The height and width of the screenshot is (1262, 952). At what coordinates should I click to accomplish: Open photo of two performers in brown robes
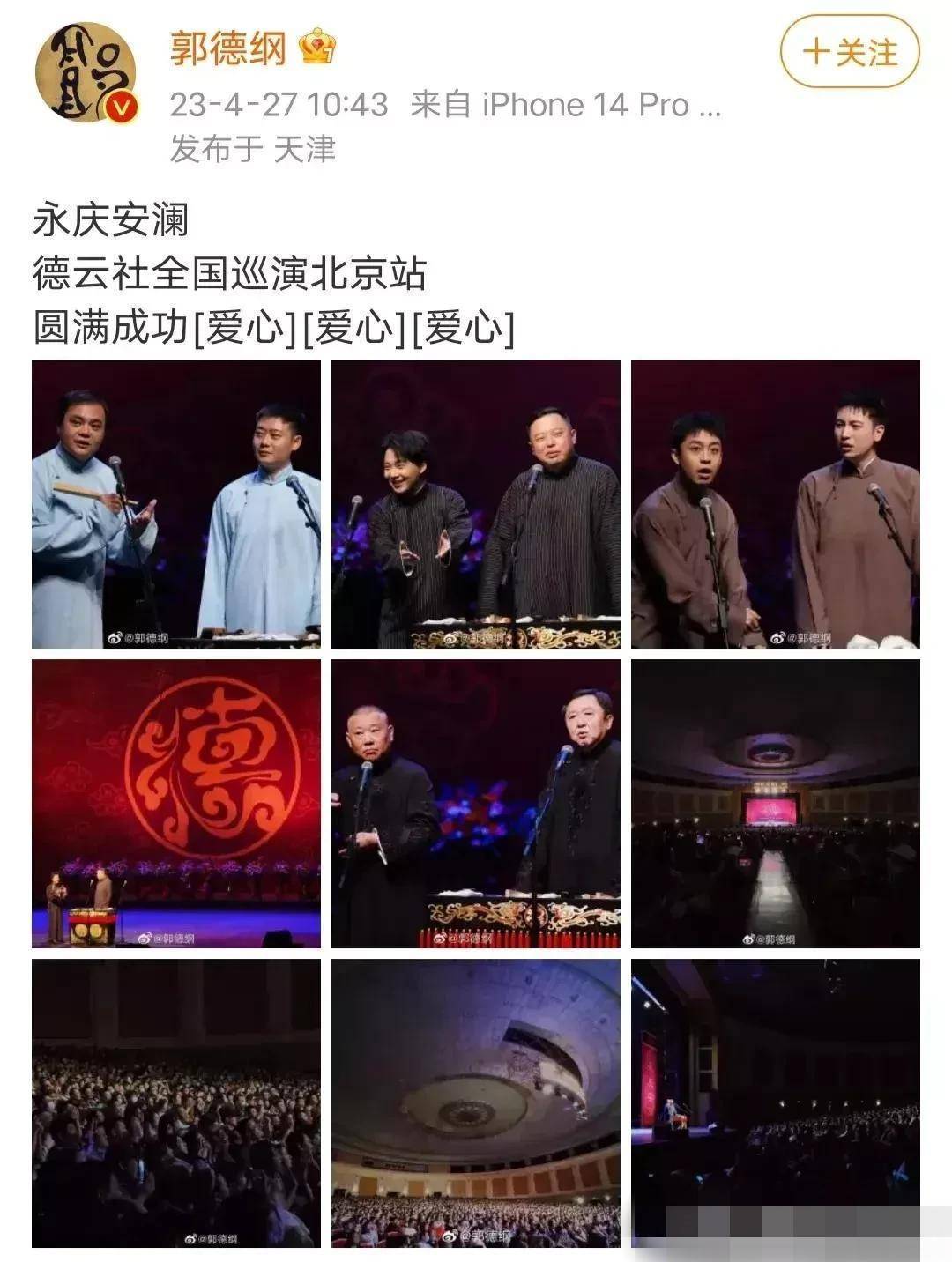coord(775,504)
